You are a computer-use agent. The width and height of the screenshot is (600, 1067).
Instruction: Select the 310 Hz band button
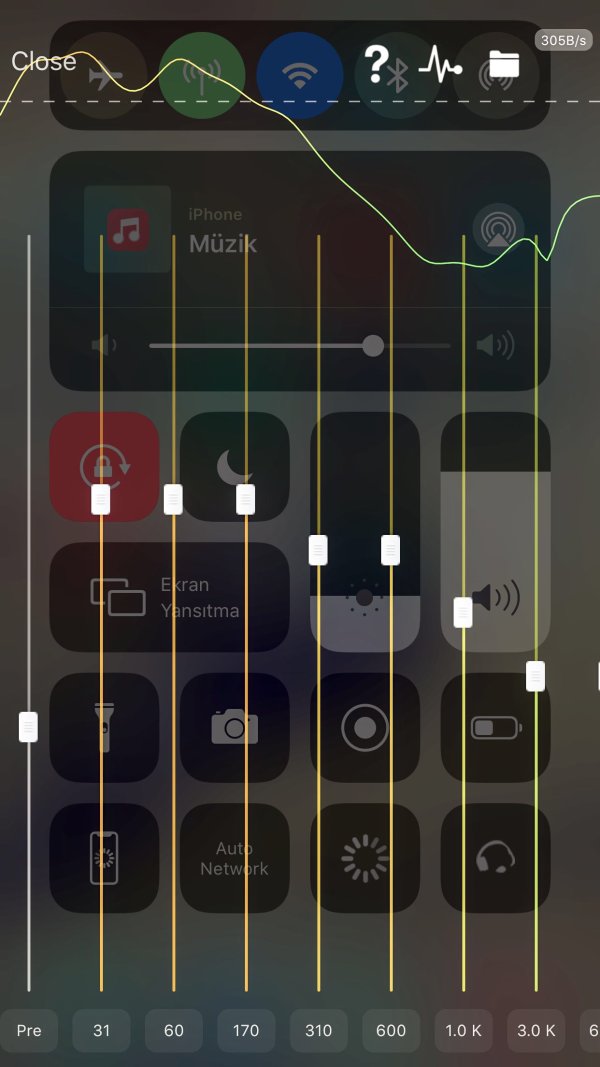(318, 1030)
